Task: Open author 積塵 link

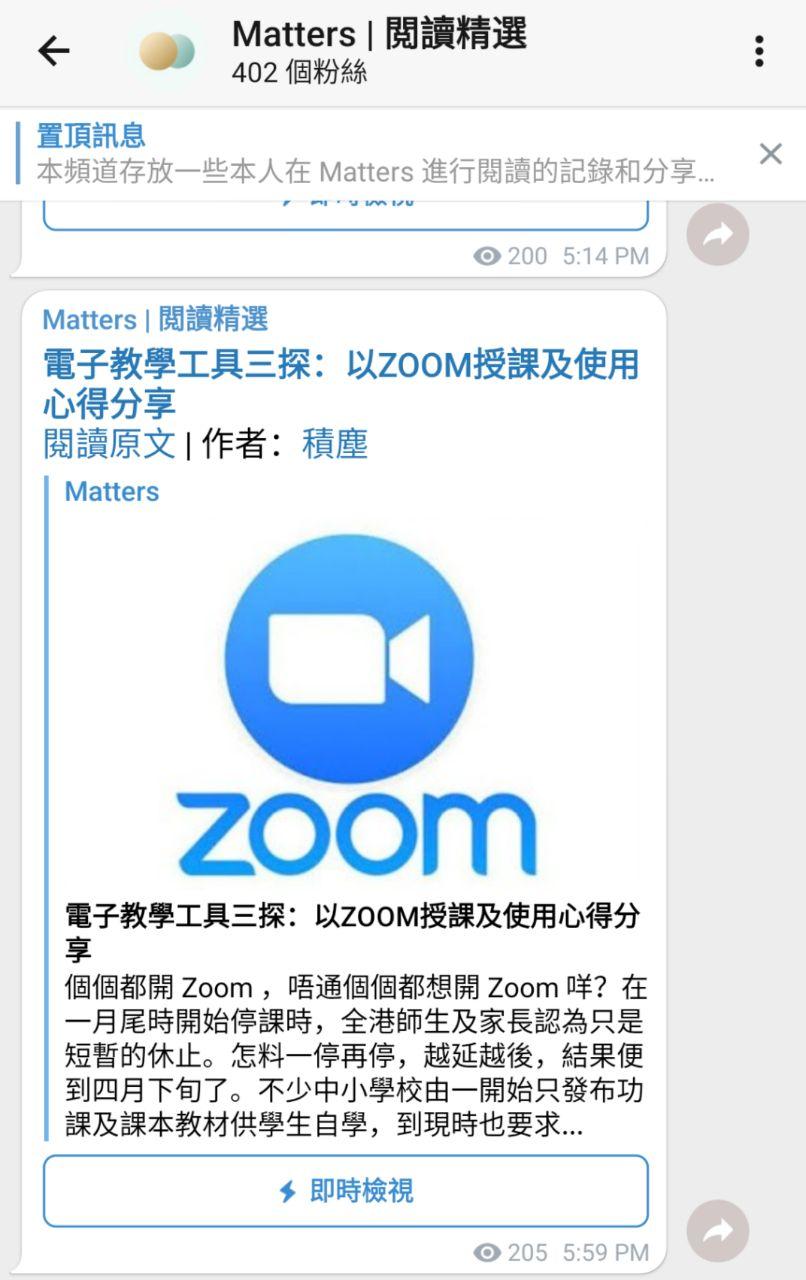Action: (334, 443)
